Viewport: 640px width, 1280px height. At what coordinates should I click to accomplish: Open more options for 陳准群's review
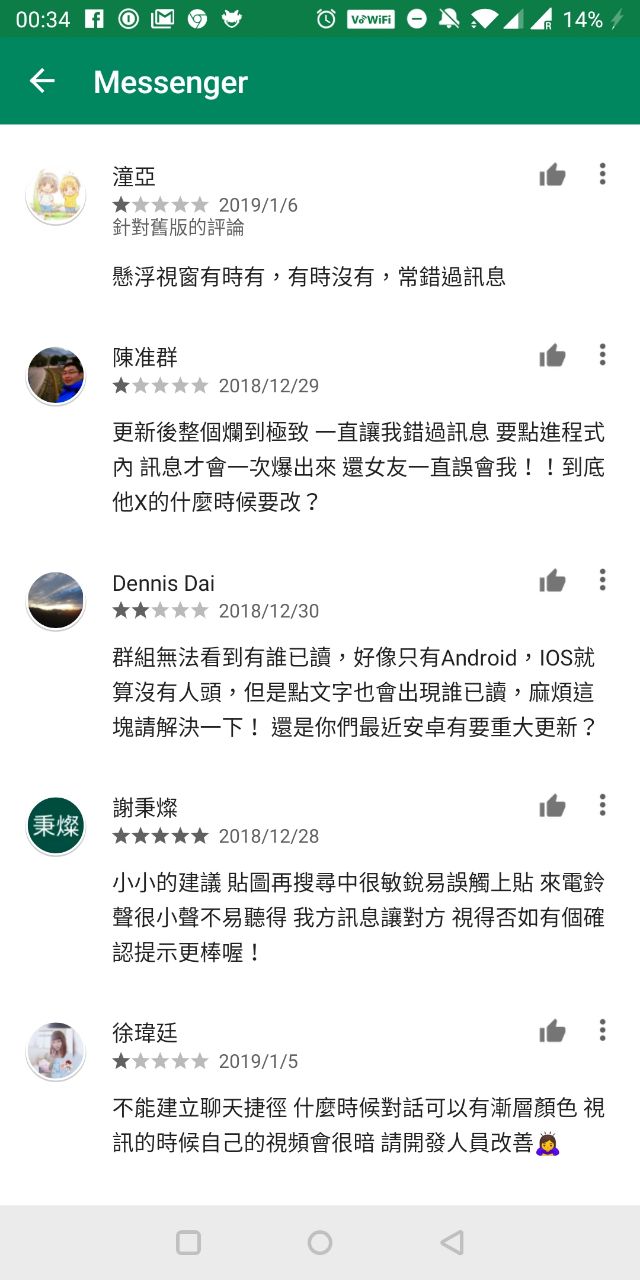tap(602, 354)
